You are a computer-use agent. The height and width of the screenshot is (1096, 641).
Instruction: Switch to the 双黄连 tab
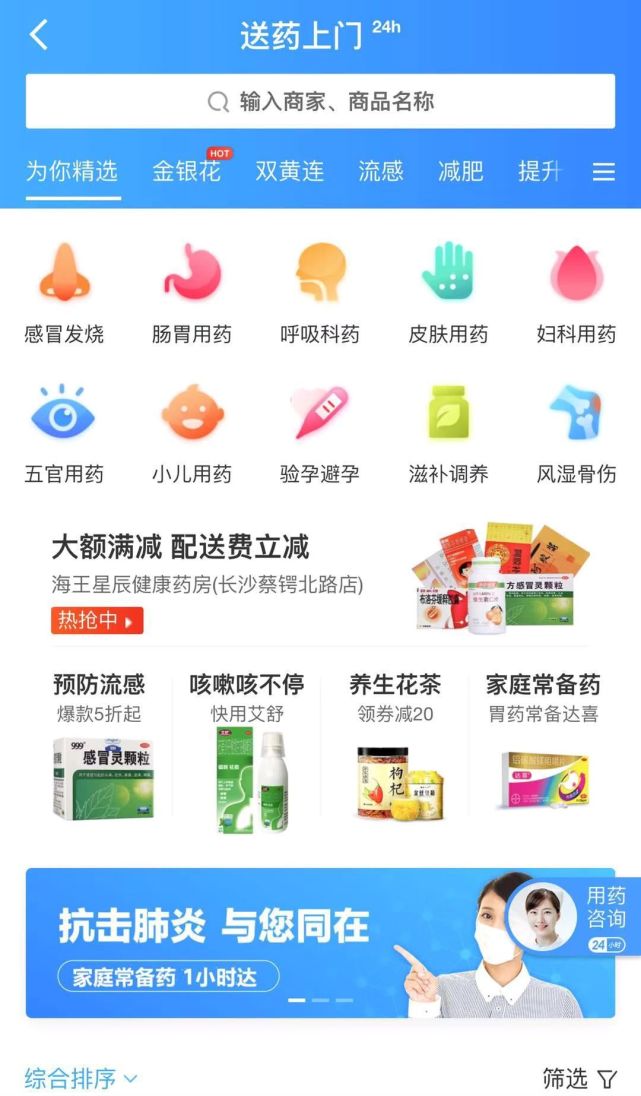pos(290,171)
